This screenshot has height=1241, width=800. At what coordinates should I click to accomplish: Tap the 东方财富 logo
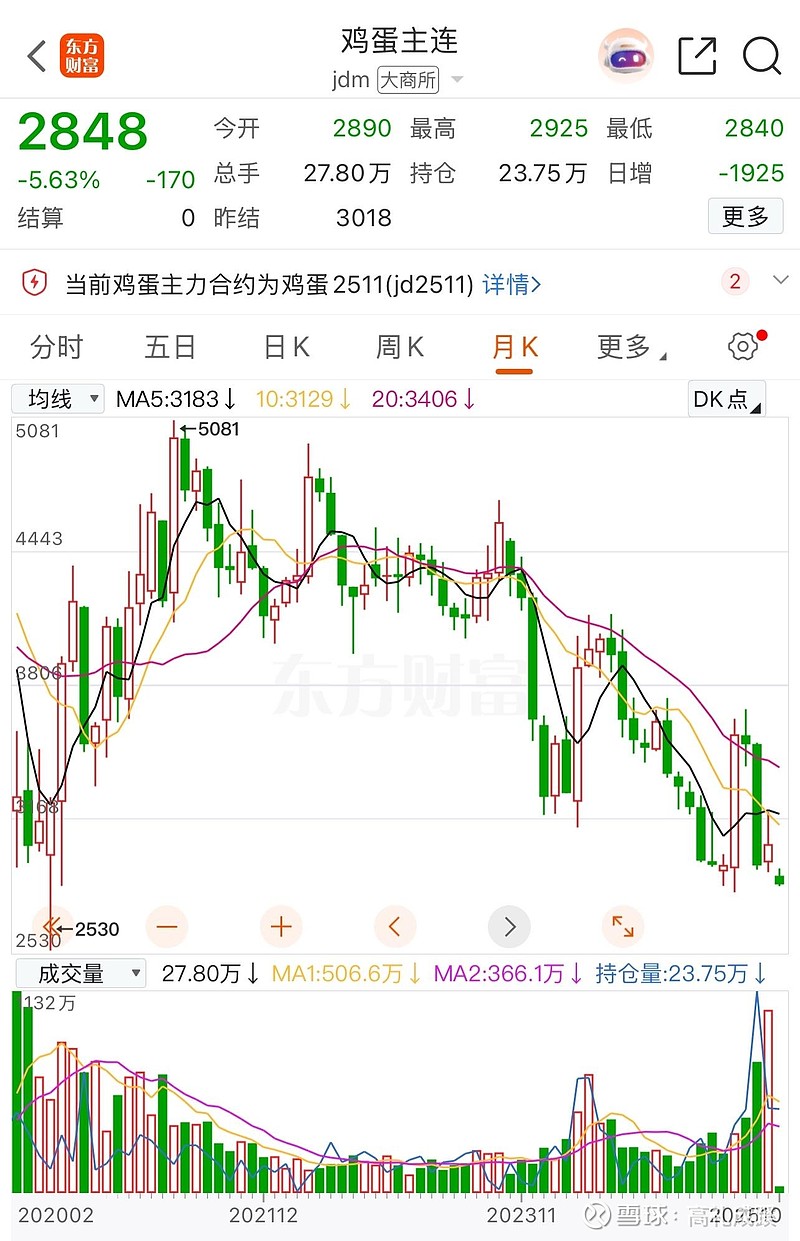tap(82, 57)
